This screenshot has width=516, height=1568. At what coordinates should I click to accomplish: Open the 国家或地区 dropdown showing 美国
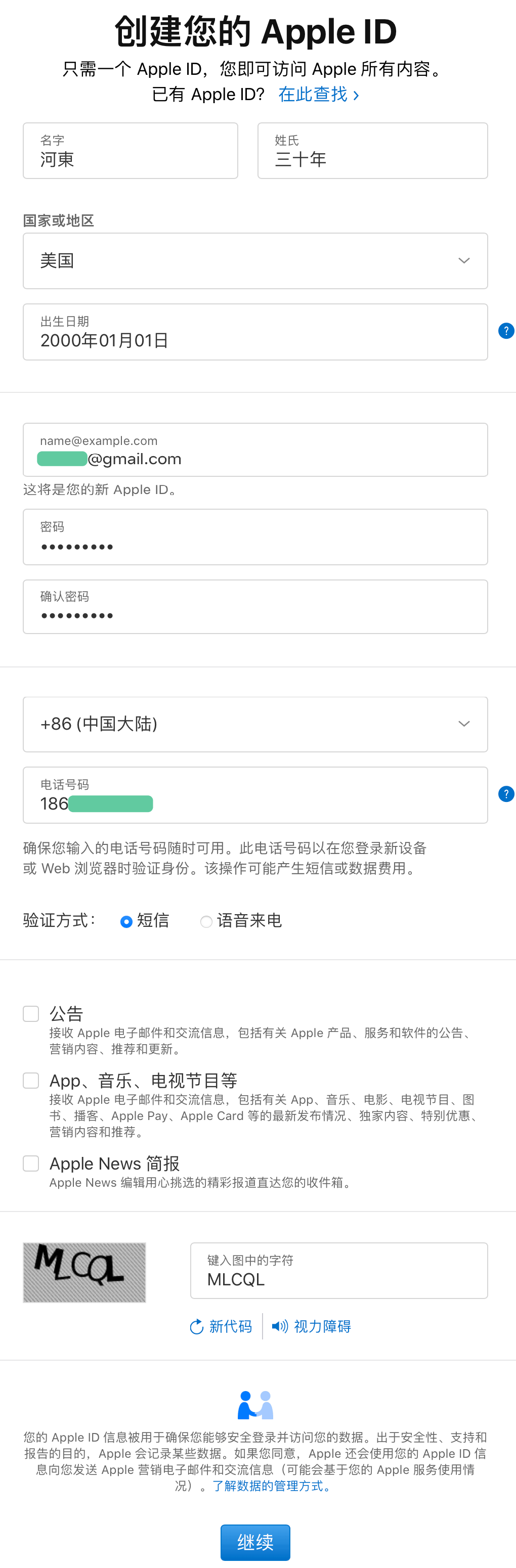255,260
